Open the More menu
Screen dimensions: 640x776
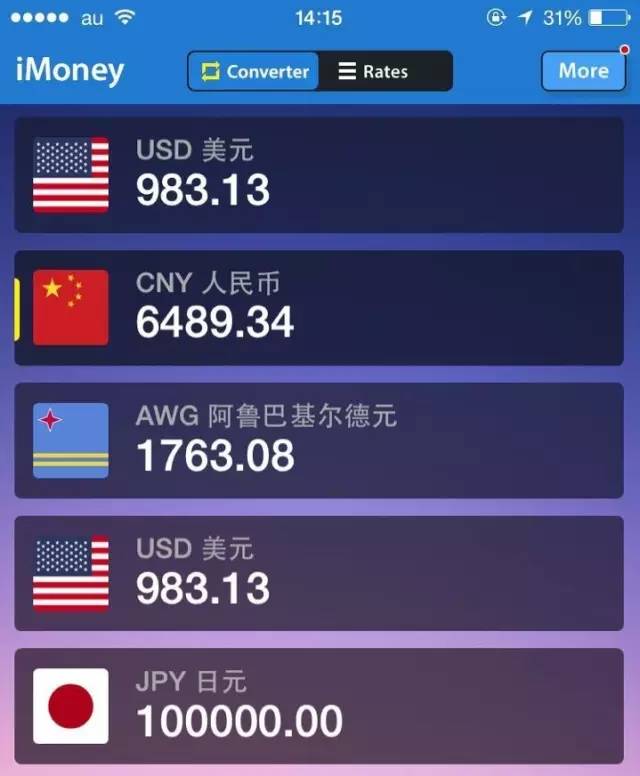[x=583, y=71]
